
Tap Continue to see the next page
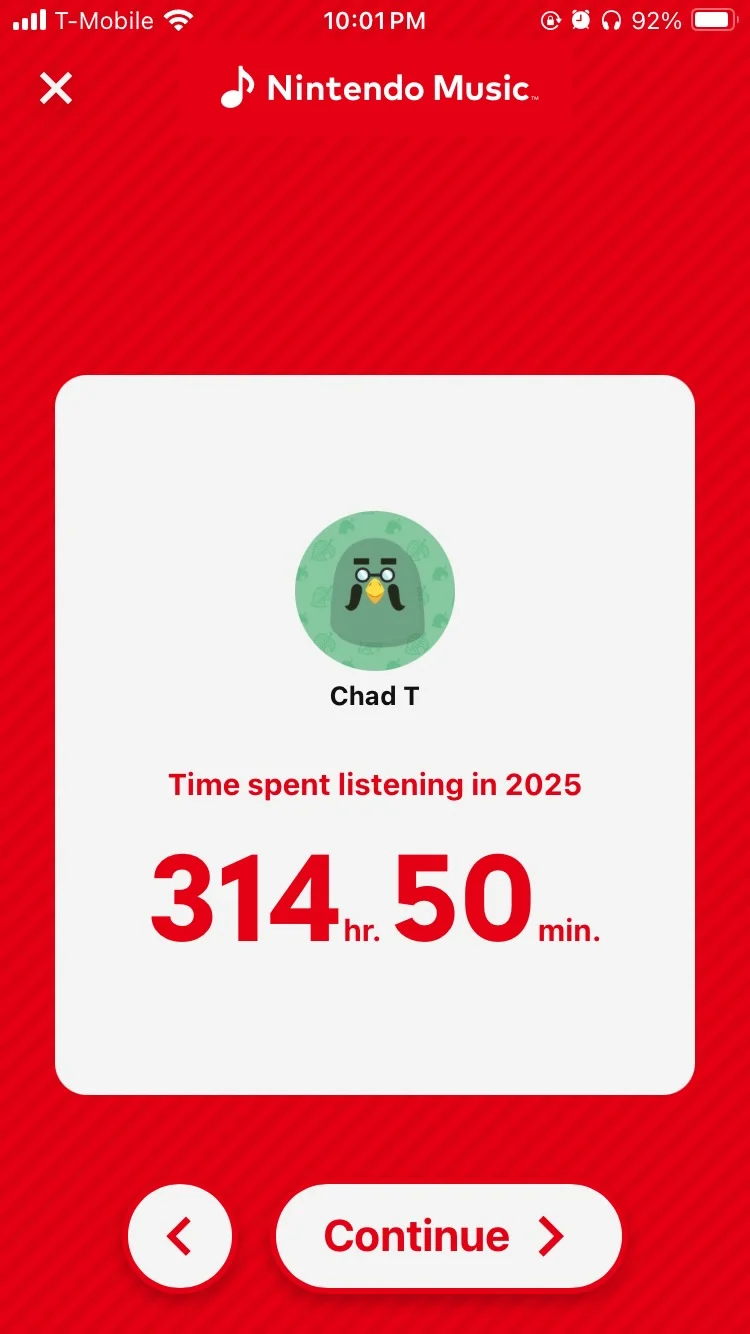[x=448, y=1236]
